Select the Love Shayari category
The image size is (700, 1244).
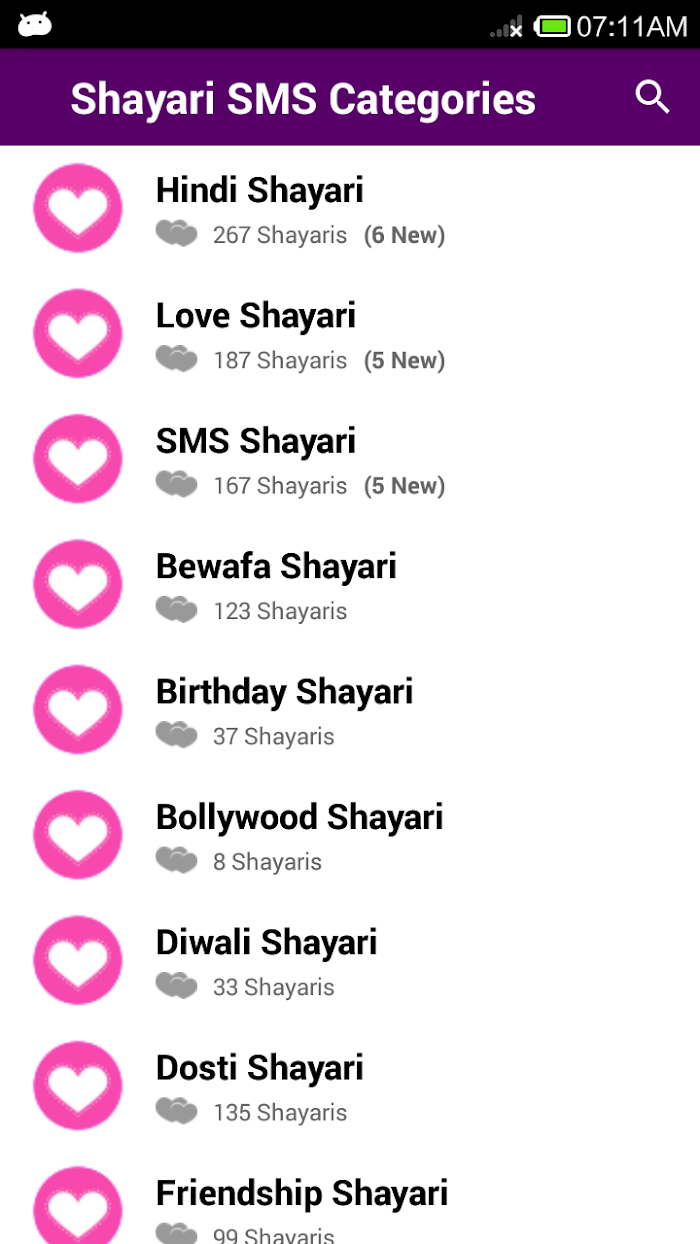click(350, 334)
